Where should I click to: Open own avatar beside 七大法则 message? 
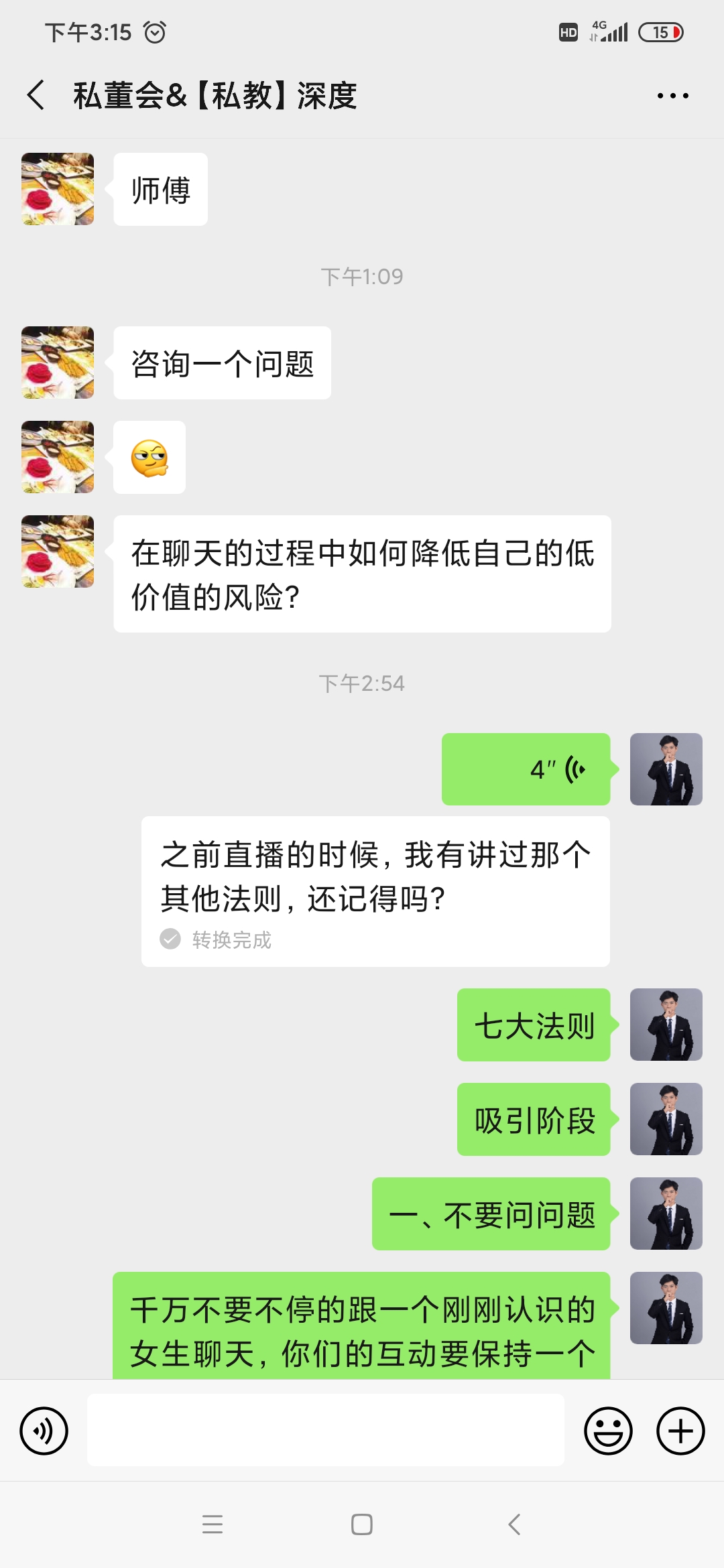[x=666, y=1025]
